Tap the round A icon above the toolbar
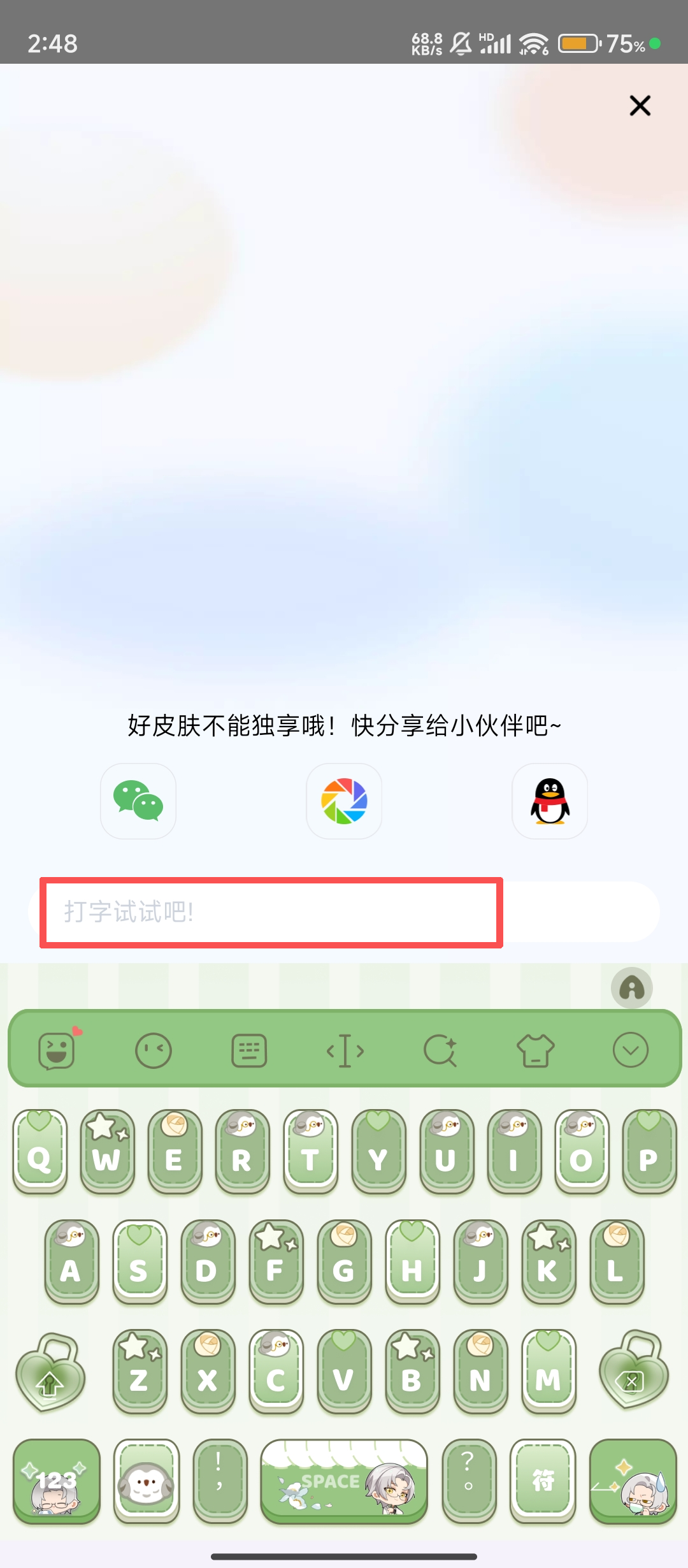Image resolution: width=688 pixels, height=1568 pixels. (x=631, y=988)
